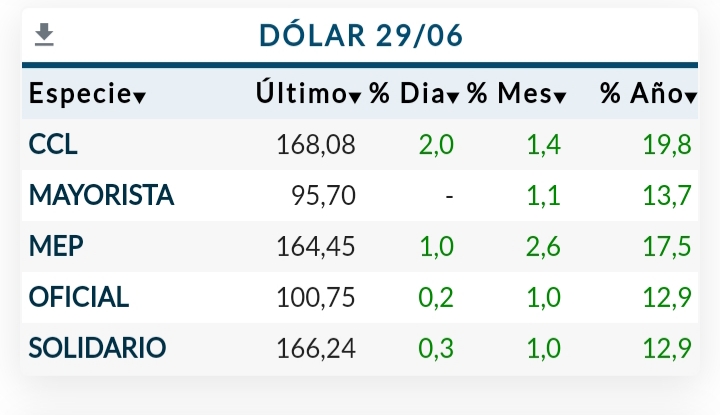Sort the table by Último
720x415 pixels.
tap(308, 94)
